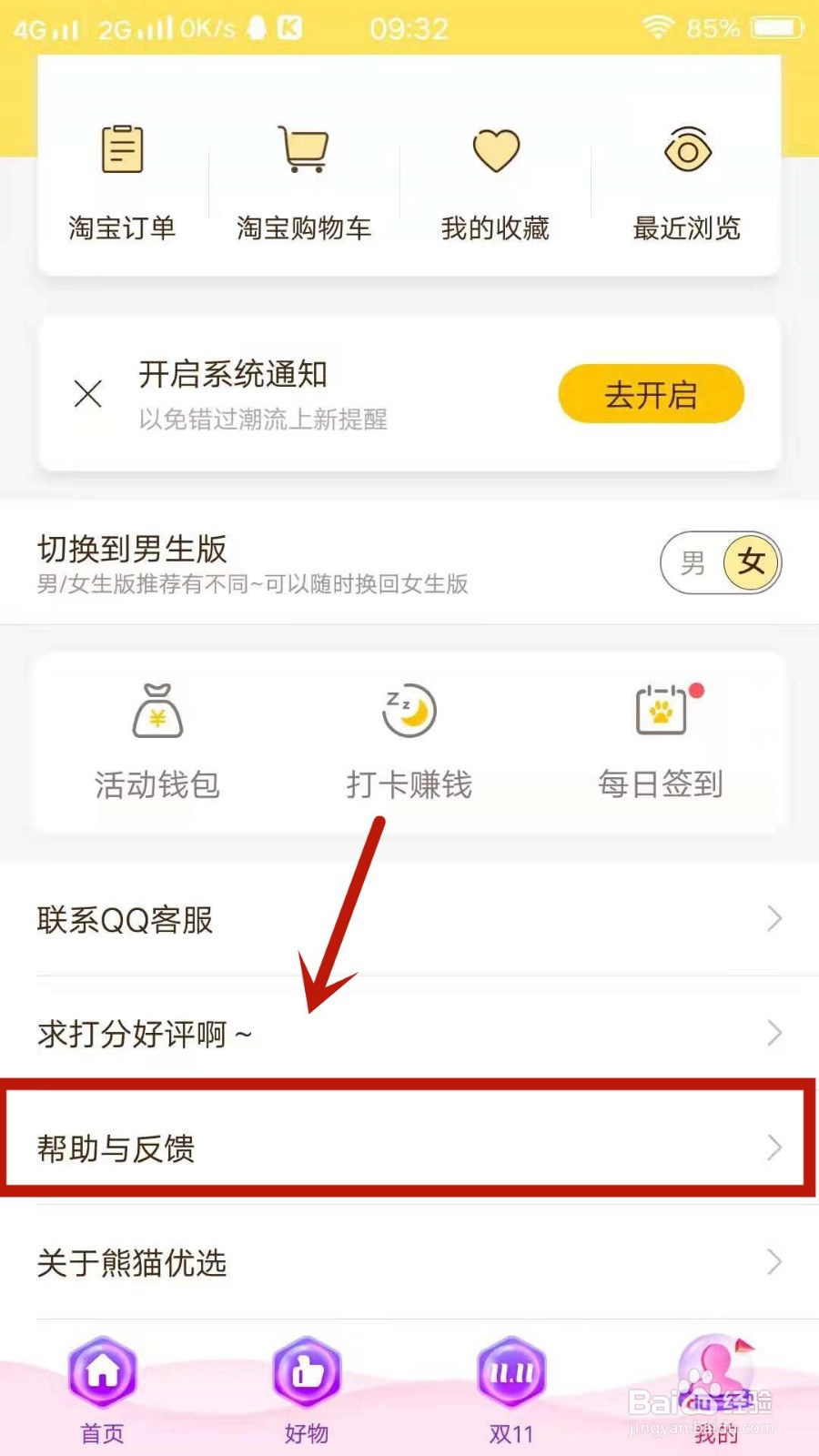Viewport: 819px width, 1456px height.
Task: Open 最近浏览 recently viewed
Action: coord(687,182)
